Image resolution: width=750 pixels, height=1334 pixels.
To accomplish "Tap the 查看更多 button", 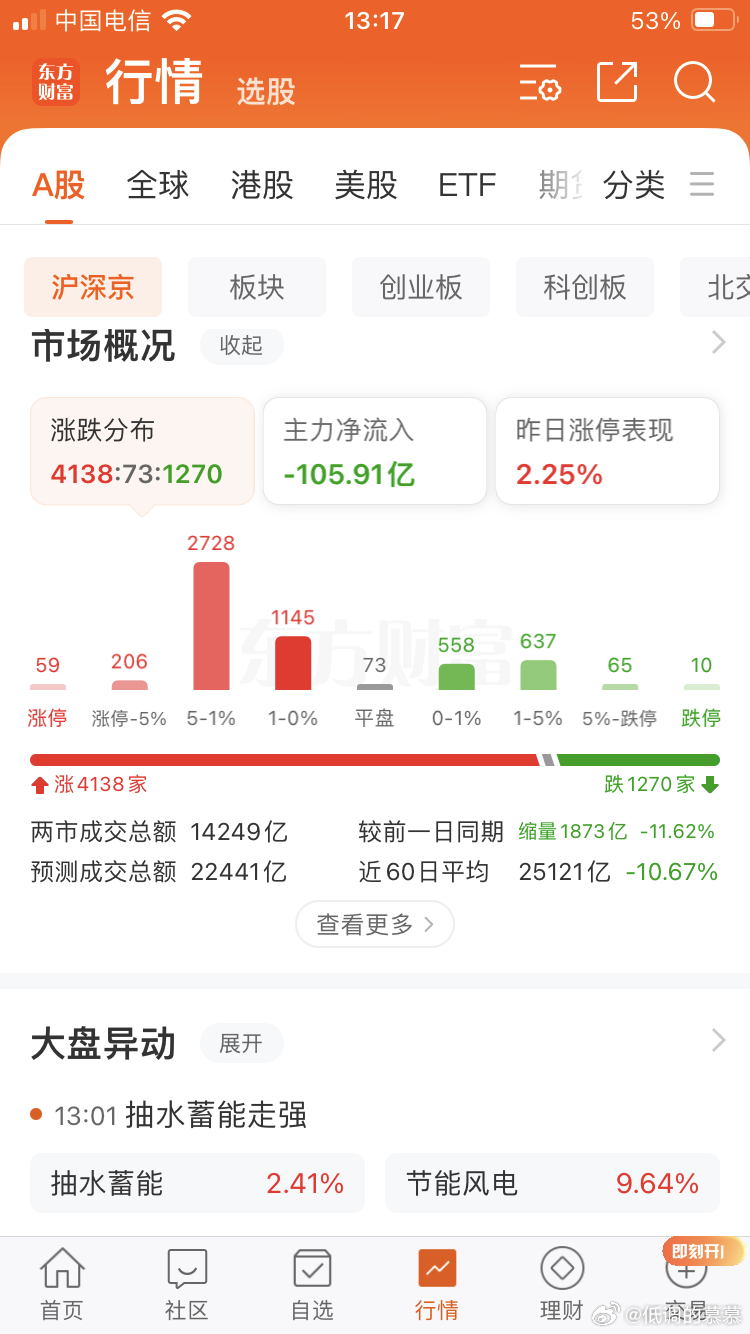I will 374,924.
